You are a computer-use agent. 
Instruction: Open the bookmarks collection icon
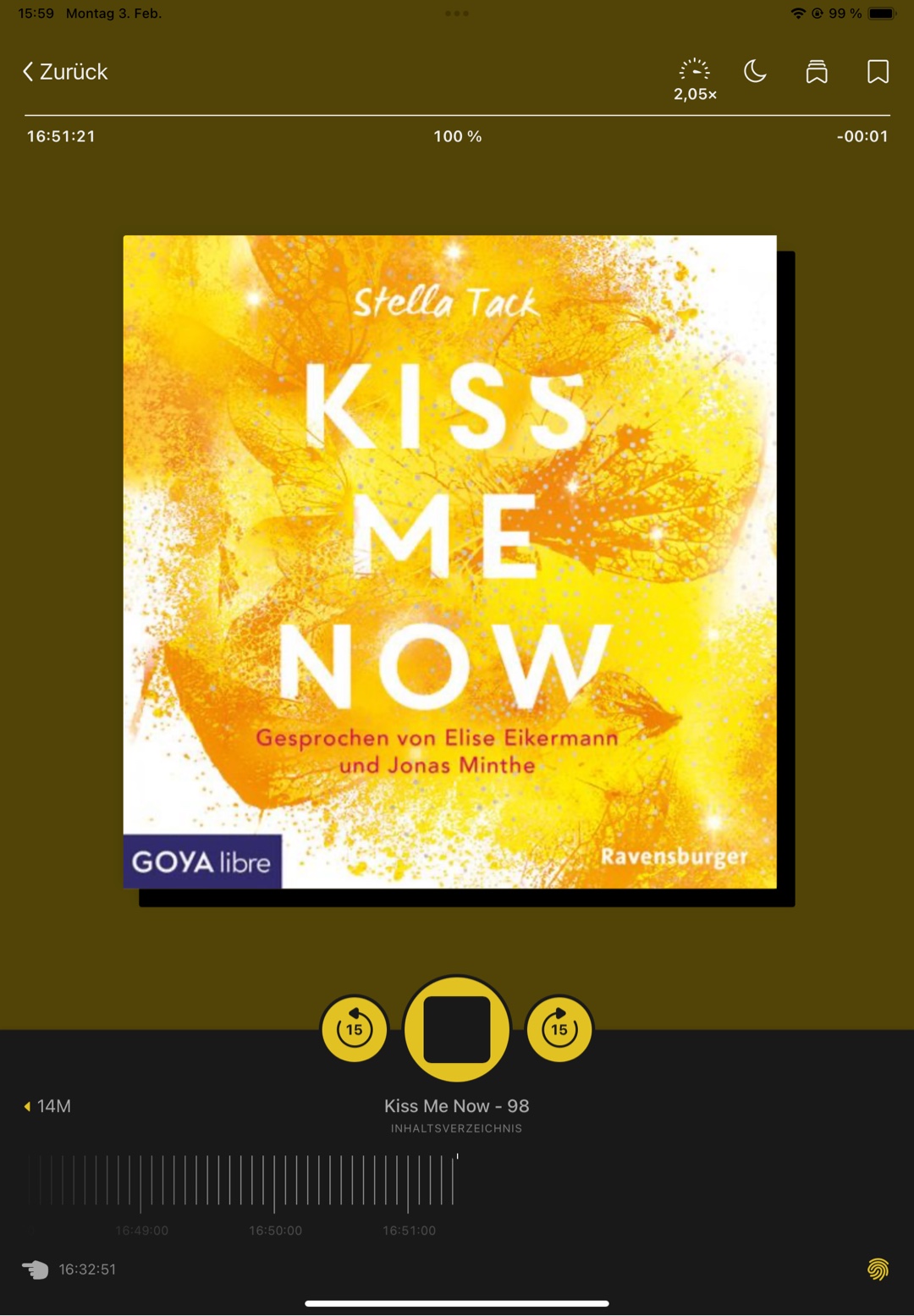pyautogui.click(x=817, y=72)
